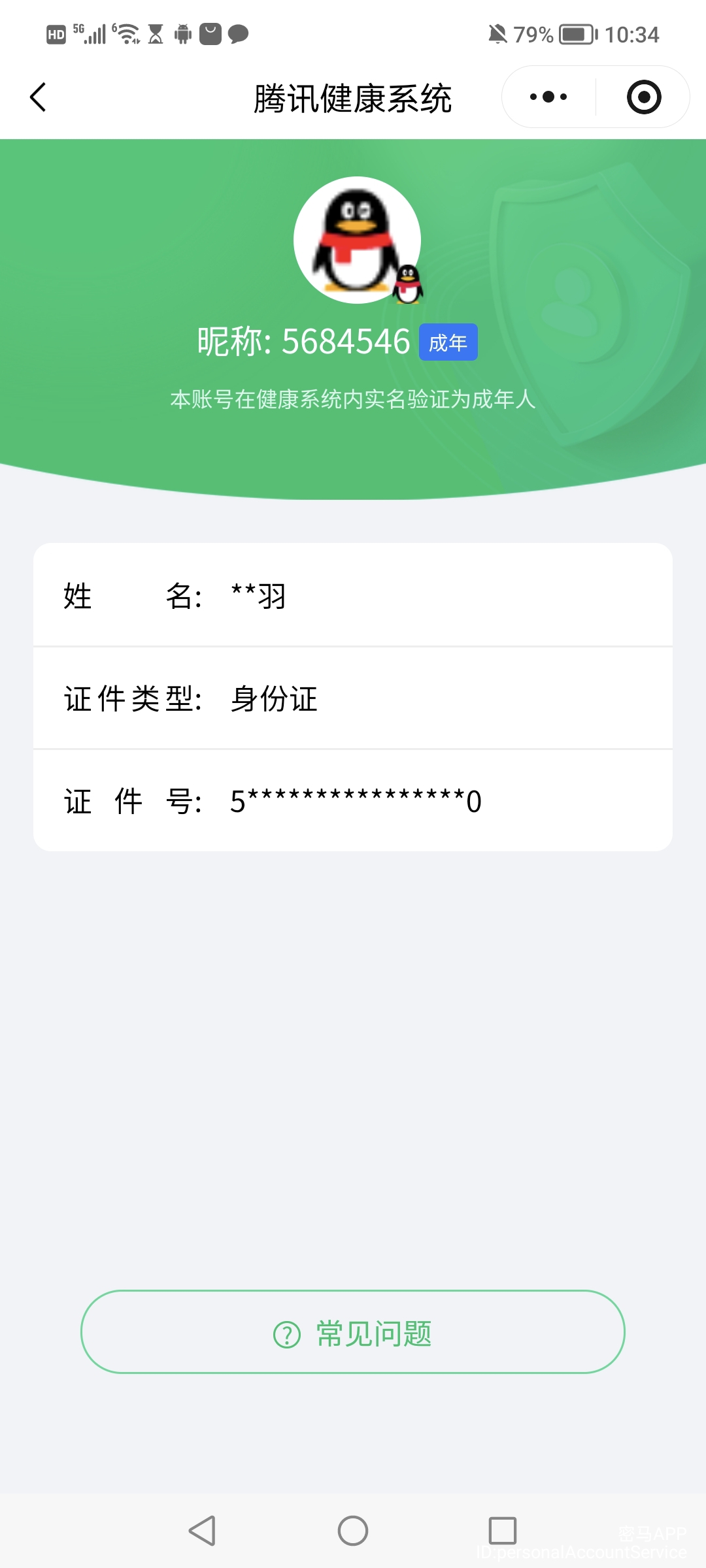Image resolution: width=706 pixels, height=1568 pixels.
Task: Tap the 腾讯健康系统 title bar
Action: tap(353, 98)
